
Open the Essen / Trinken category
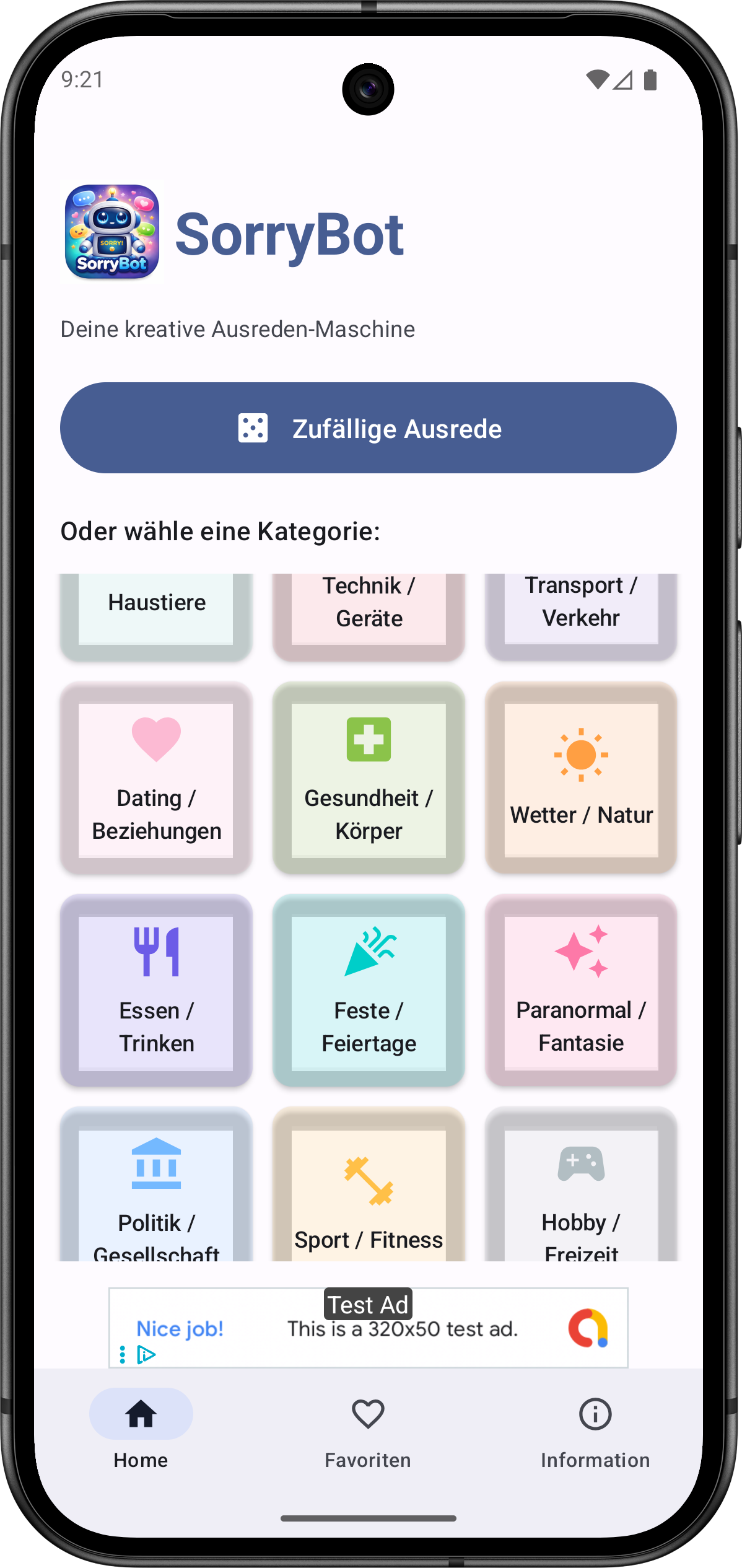coord(156,991)
